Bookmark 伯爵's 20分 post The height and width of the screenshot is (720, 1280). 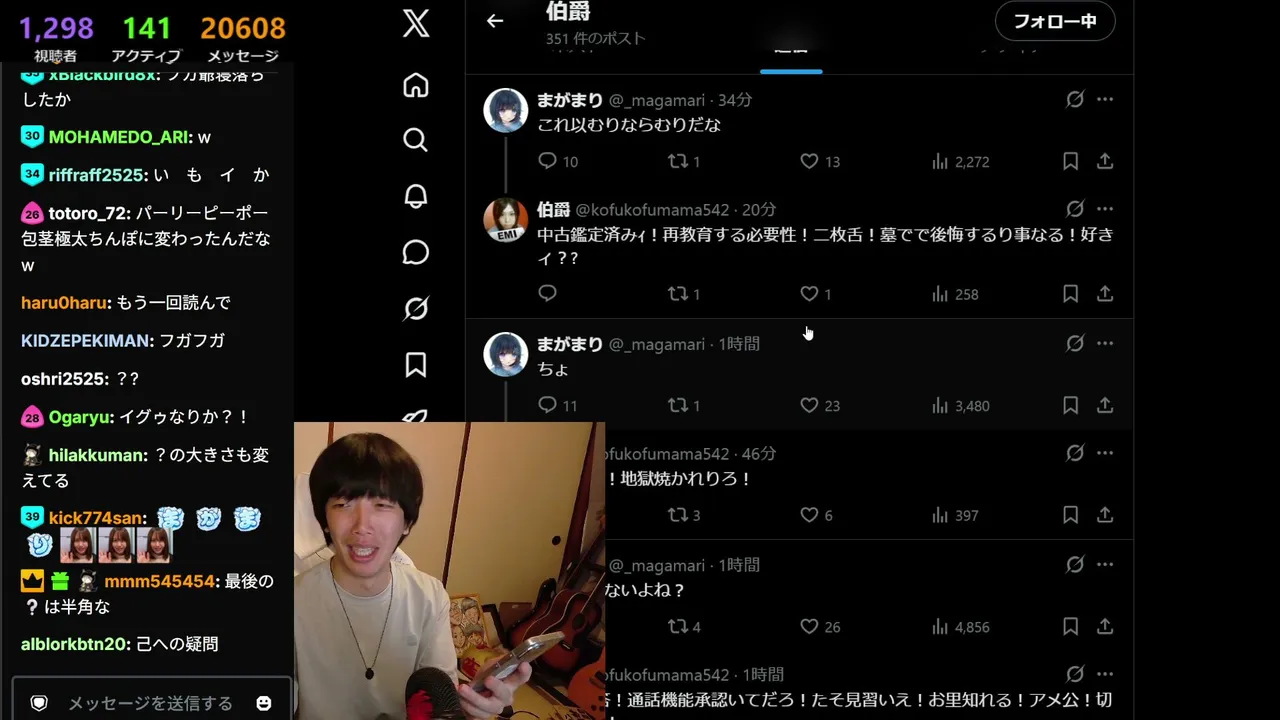[1070, 294]
